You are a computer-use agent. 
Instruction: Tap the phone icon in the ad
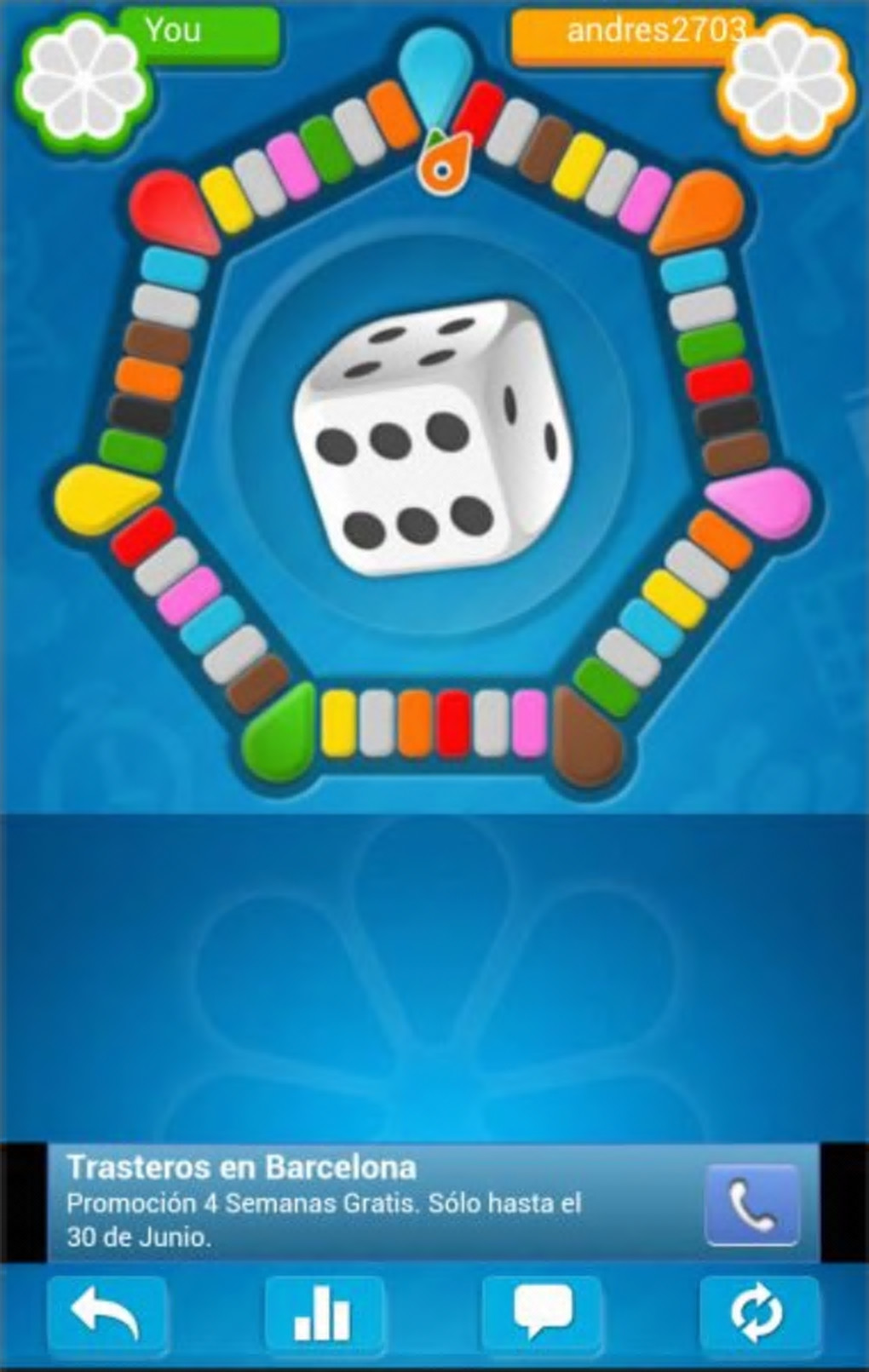point(751,1204)
